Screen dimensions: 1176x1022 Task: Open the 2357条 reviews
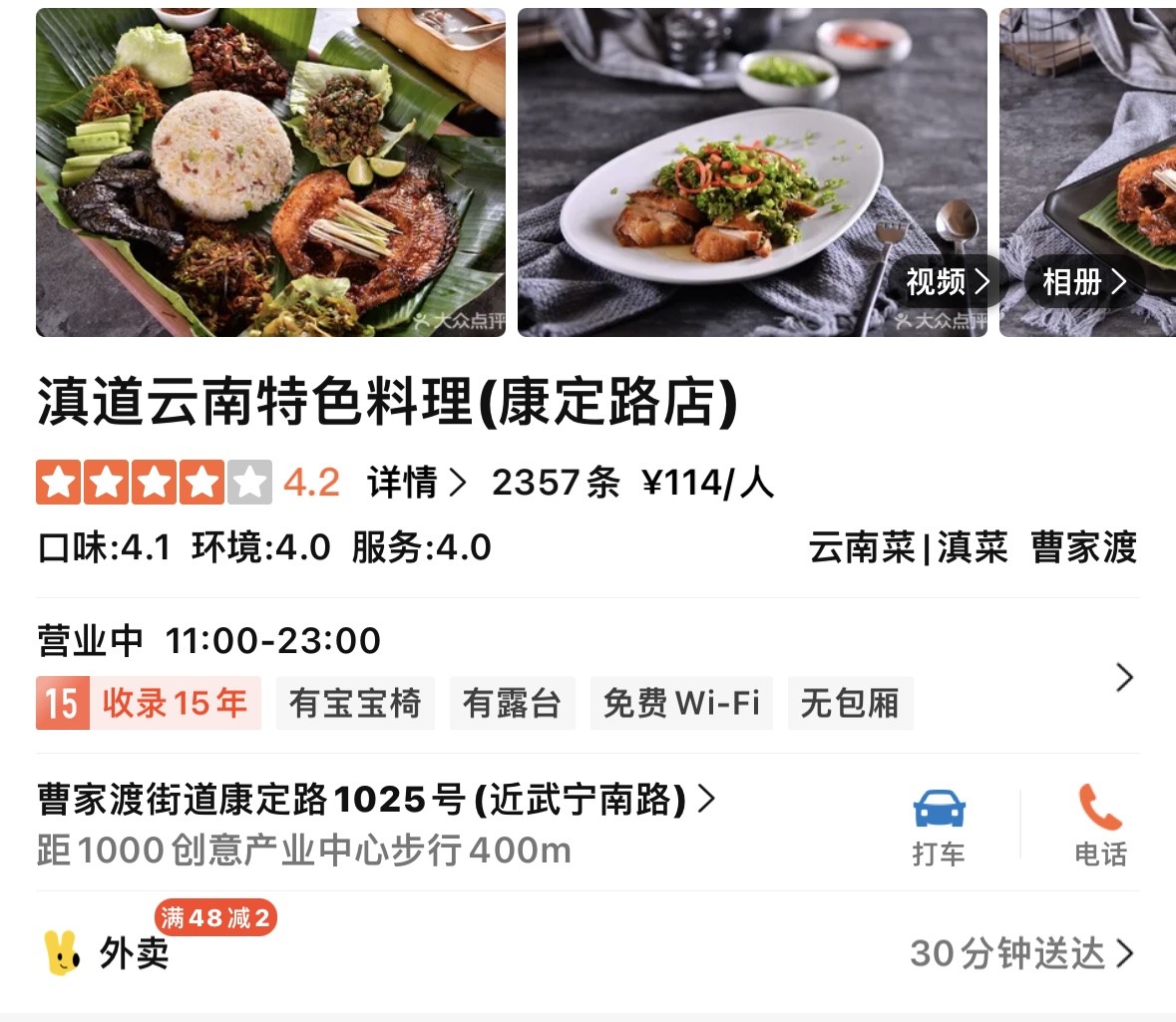click(556, 484)
